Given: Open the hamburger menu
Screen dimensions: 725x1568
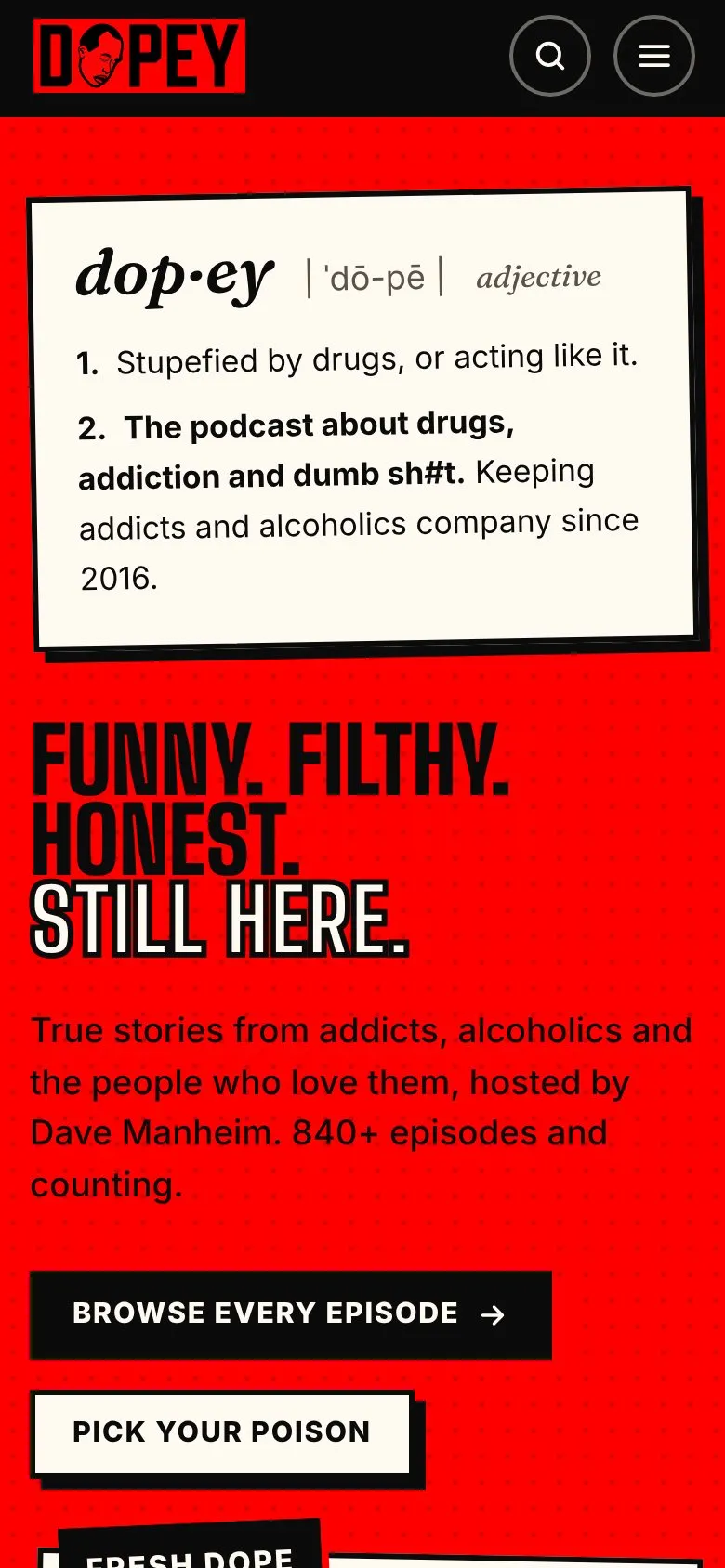Looking at the screenshot, I should coord(654,56).
